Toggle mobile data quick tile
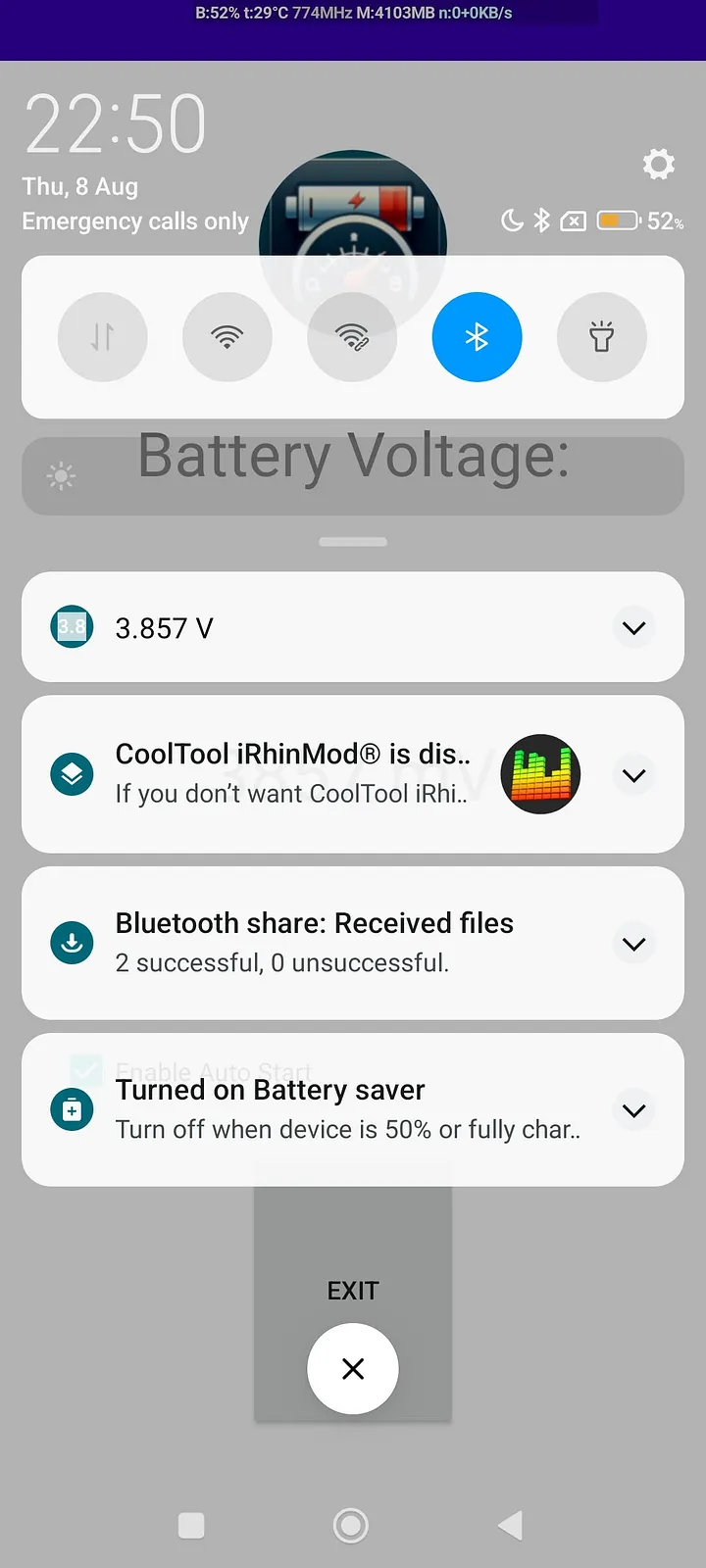This screenshot has width=706, height=1568. click(x=103, y=337)
